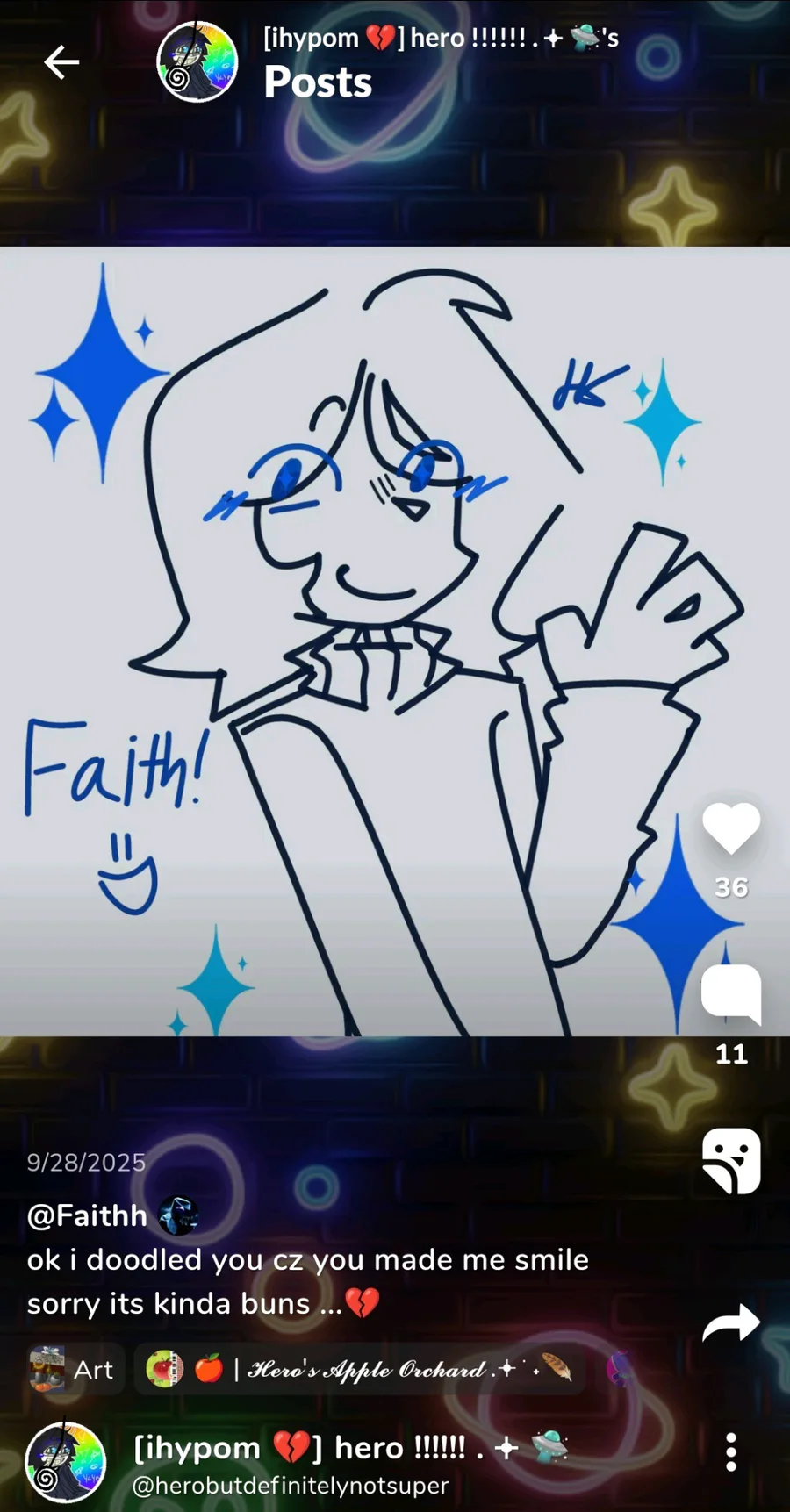Like this post with the heart

(x=730, y=828)
